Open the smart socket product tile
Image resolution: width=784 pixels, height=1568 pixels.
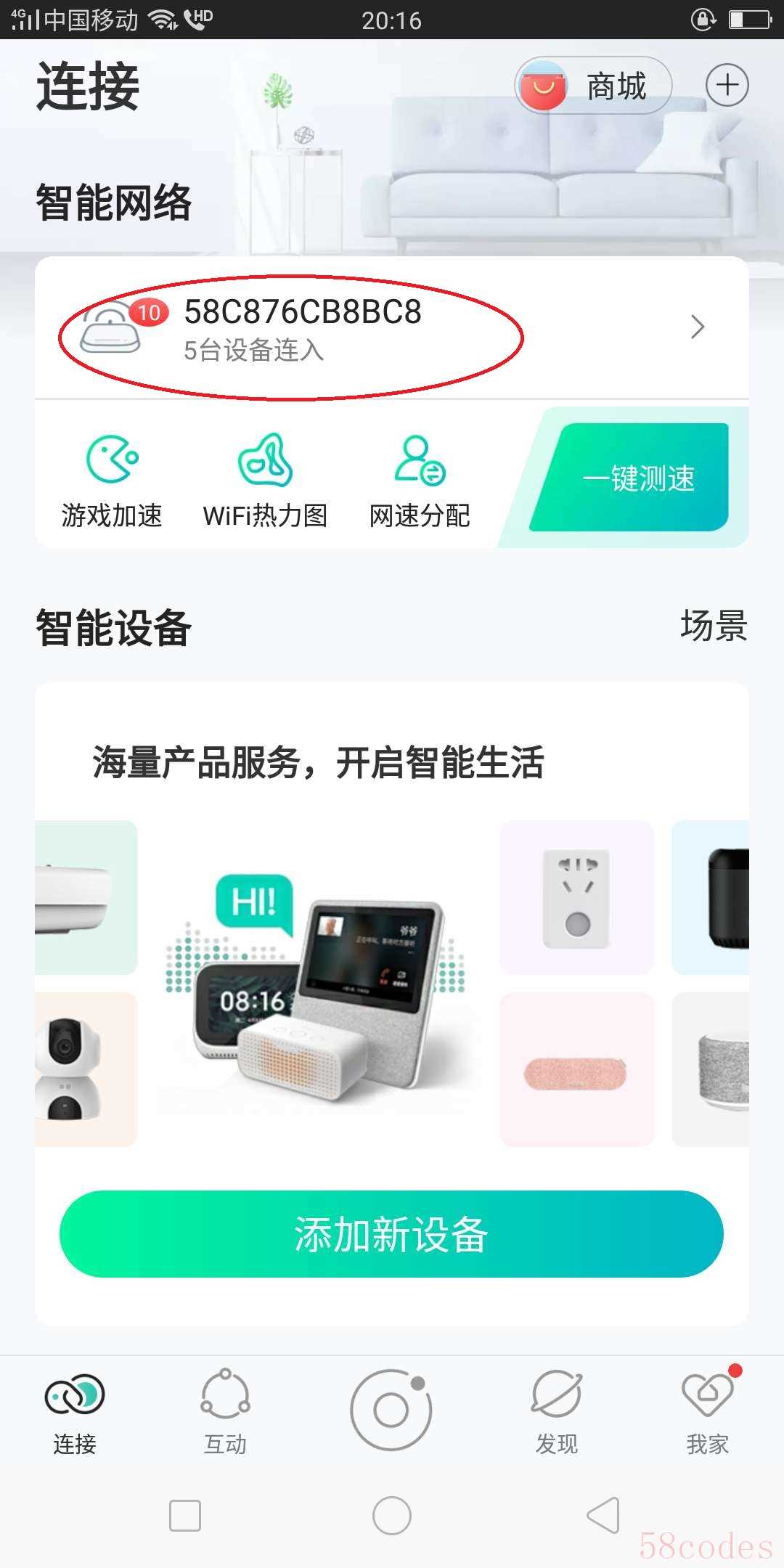(x=577, y=897)
